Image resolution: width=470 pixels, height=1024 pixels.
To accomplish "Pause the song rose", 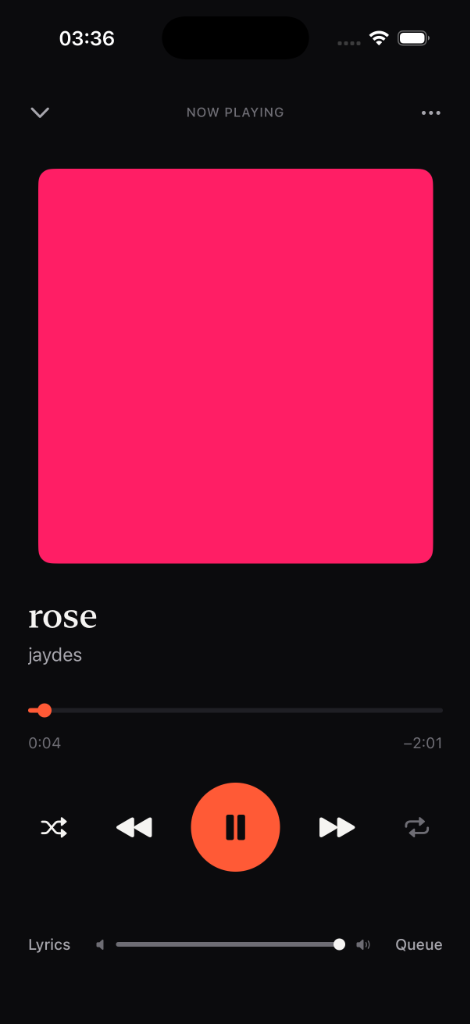I will click(x=236, y=827).
